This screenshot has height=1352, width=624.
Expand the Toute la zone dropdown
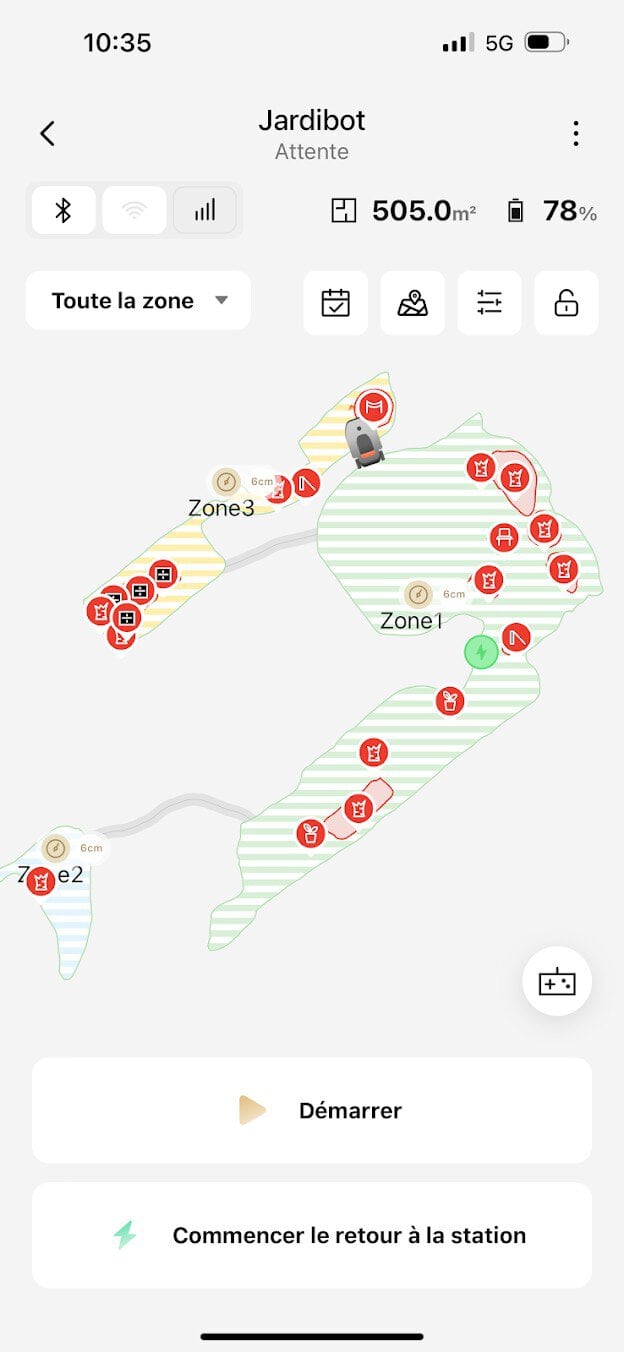coord(138,301)
